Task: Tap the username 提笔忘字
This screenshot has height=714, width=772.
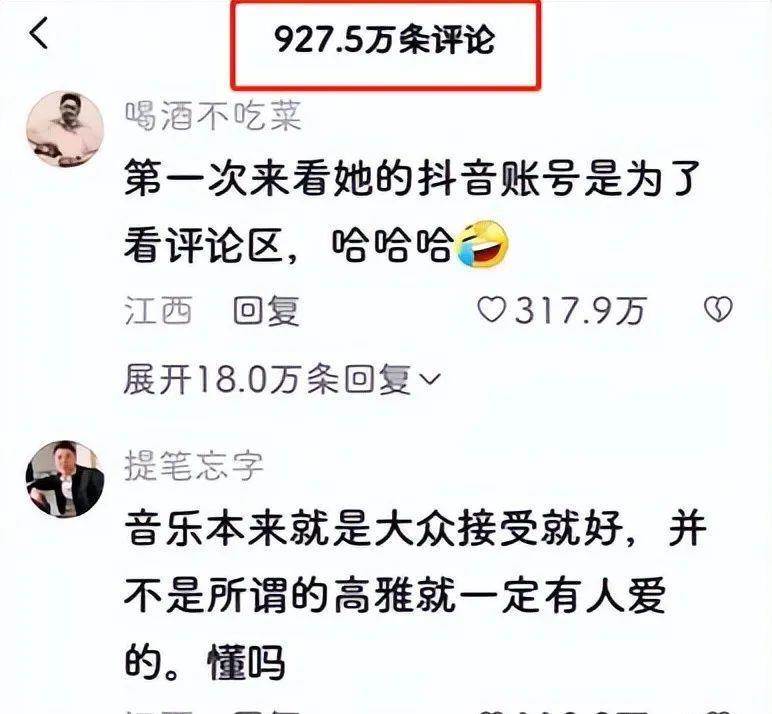Action: click(x=193, y=464)
